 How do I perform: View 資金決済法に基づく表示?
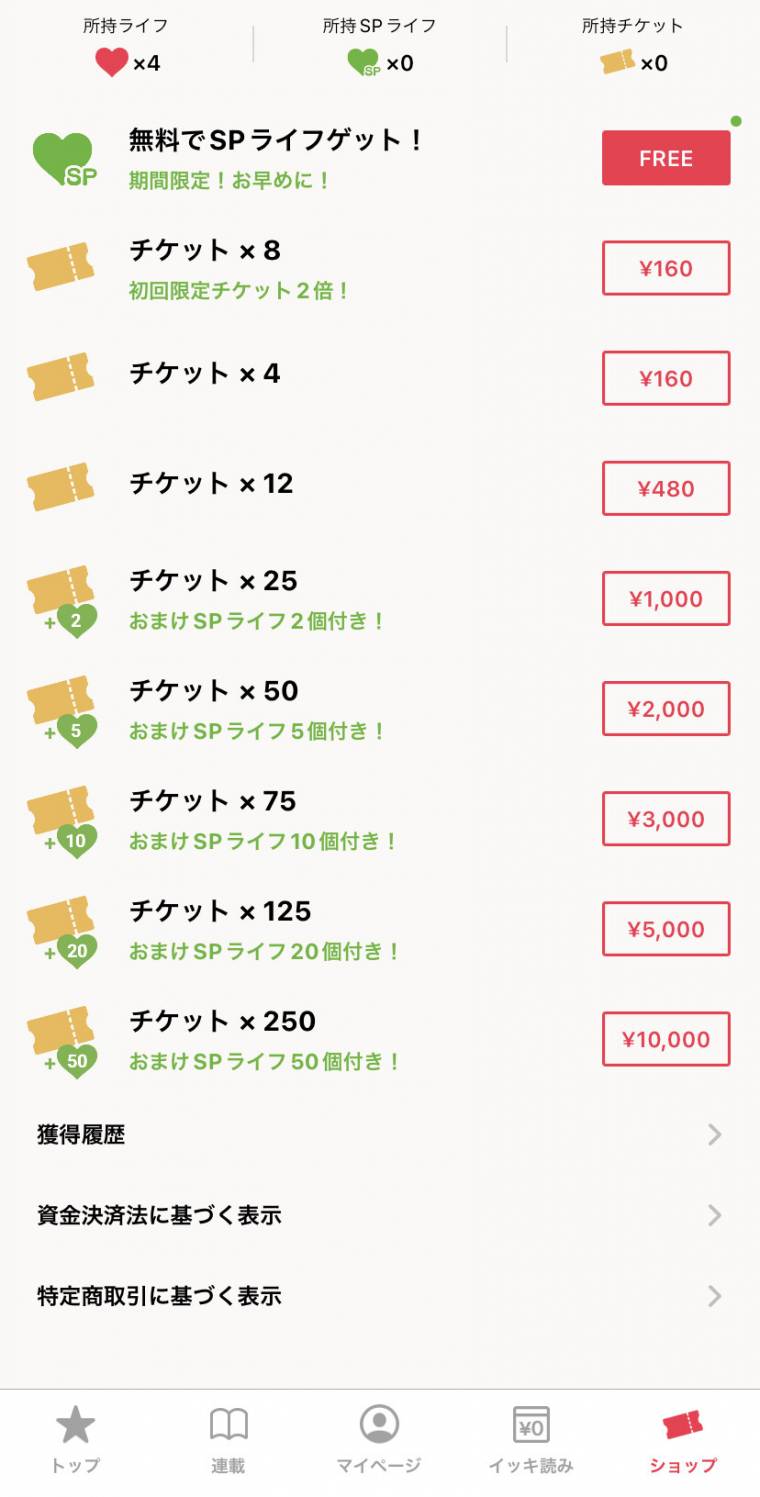point(380,1215)
